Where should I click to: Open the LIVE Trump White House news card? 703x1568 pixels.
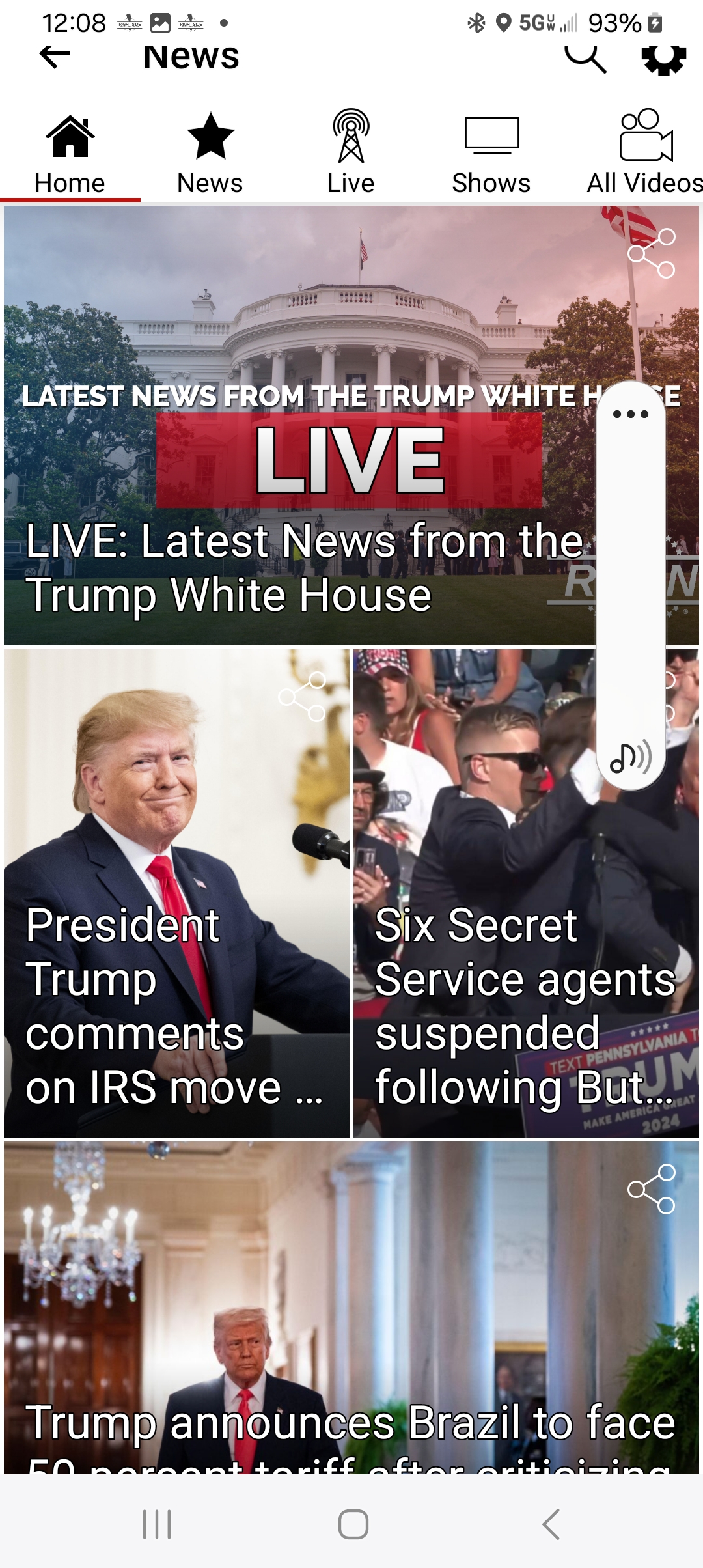pos(299,425)
